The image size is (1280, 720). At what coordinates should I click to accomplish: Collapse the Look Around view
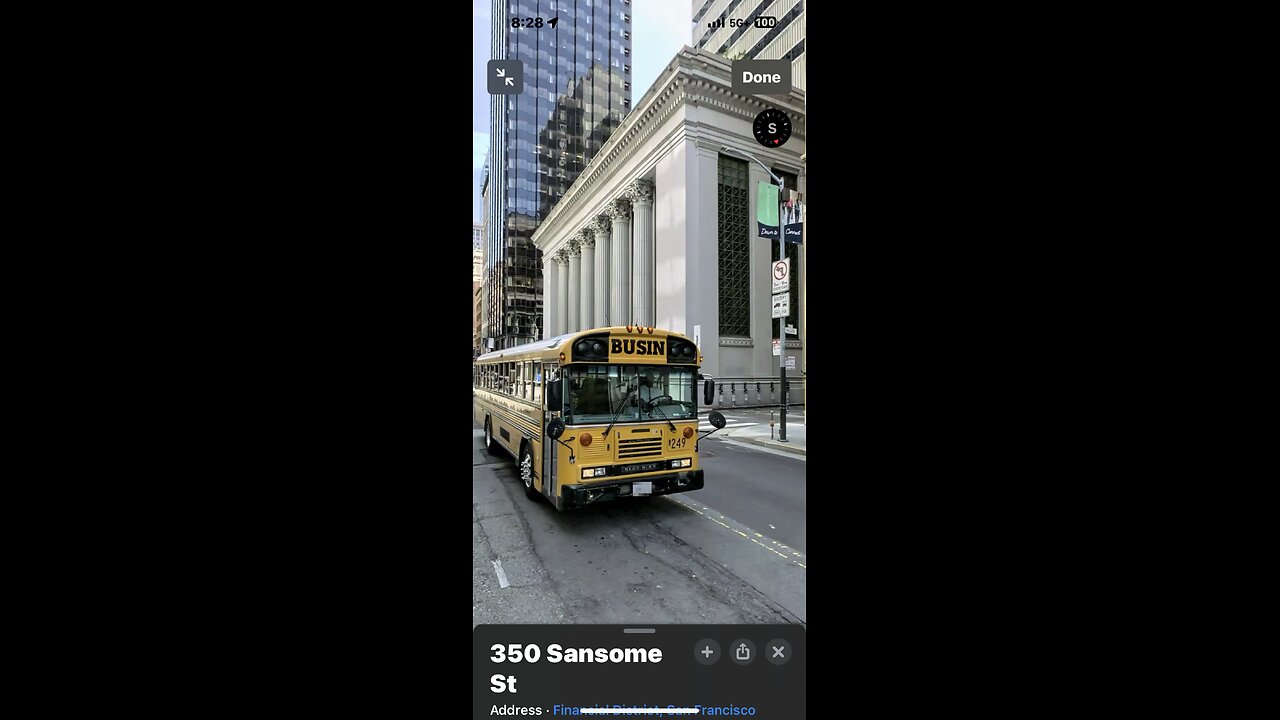click(505, 77)
